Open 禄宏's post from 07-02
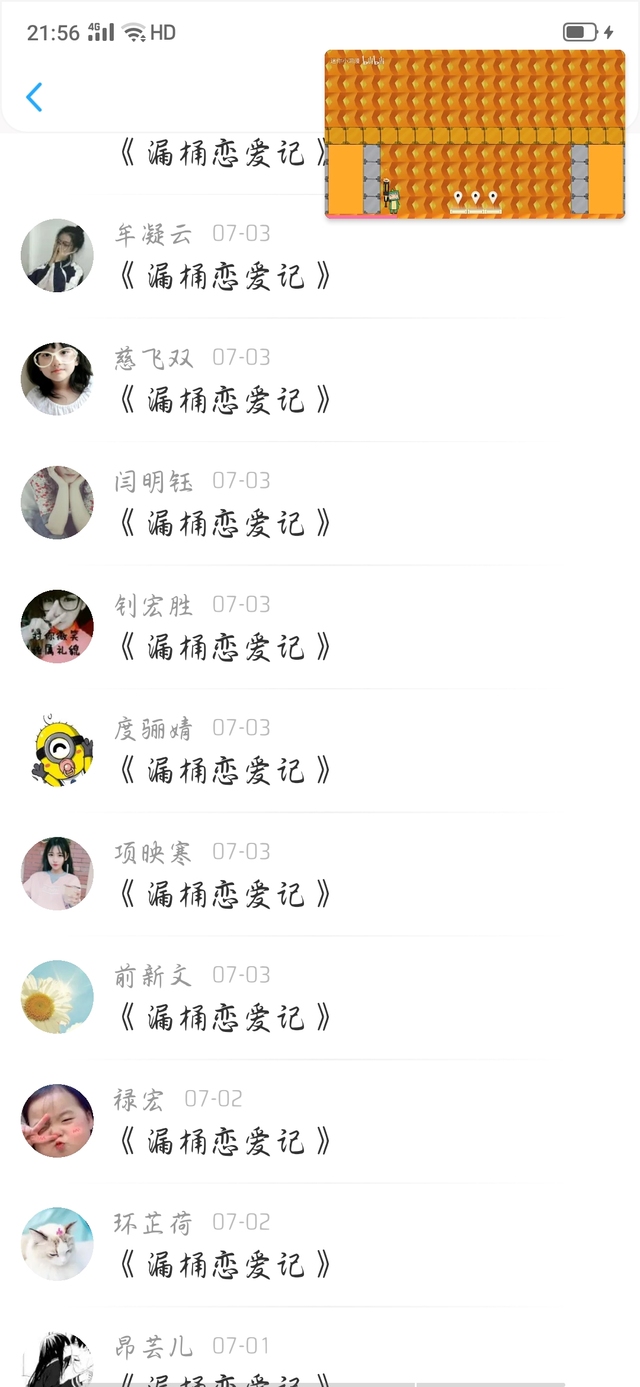Image resolution: width=640 pixels, height=1387 pixels. [x=225, y=1141]
